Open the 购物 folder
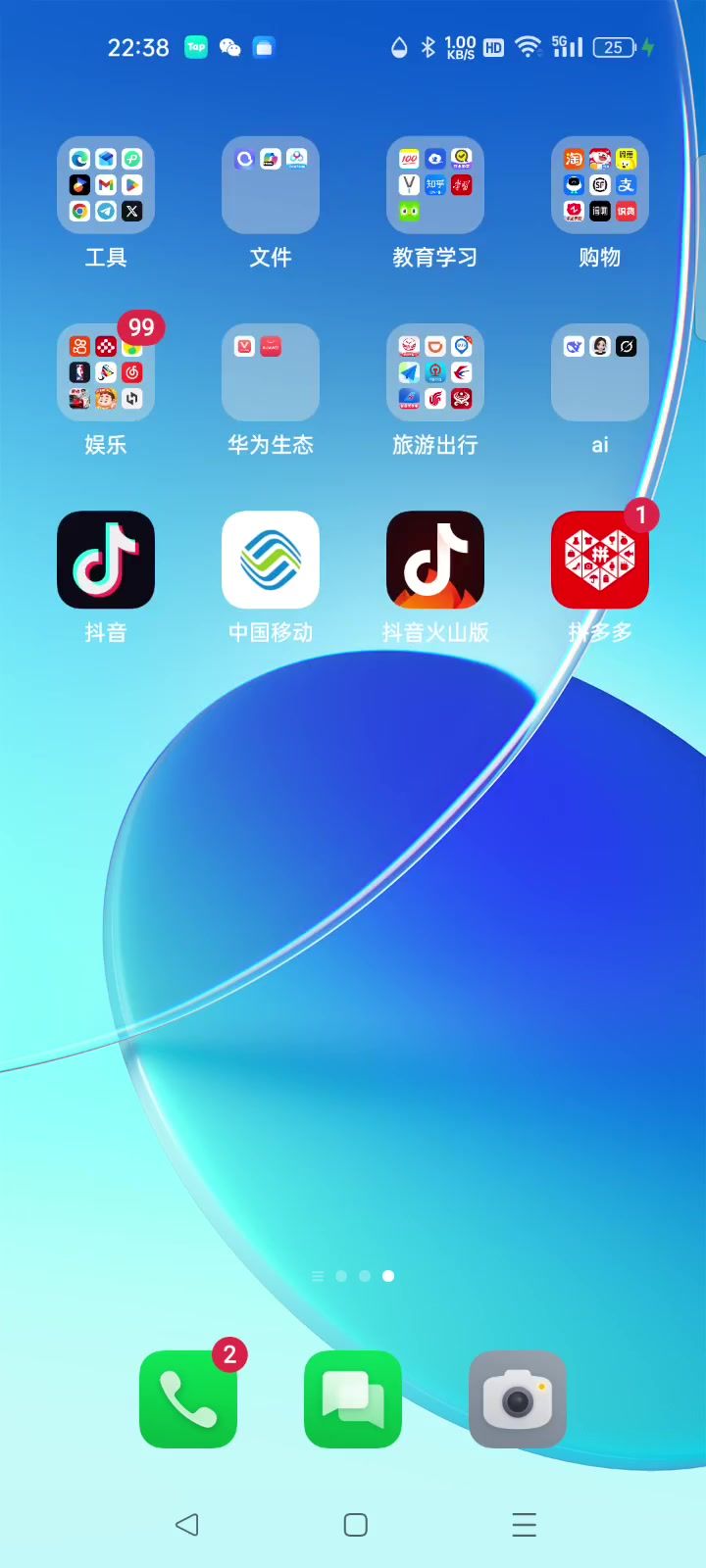706x1568 pixels. coord(600,184)
